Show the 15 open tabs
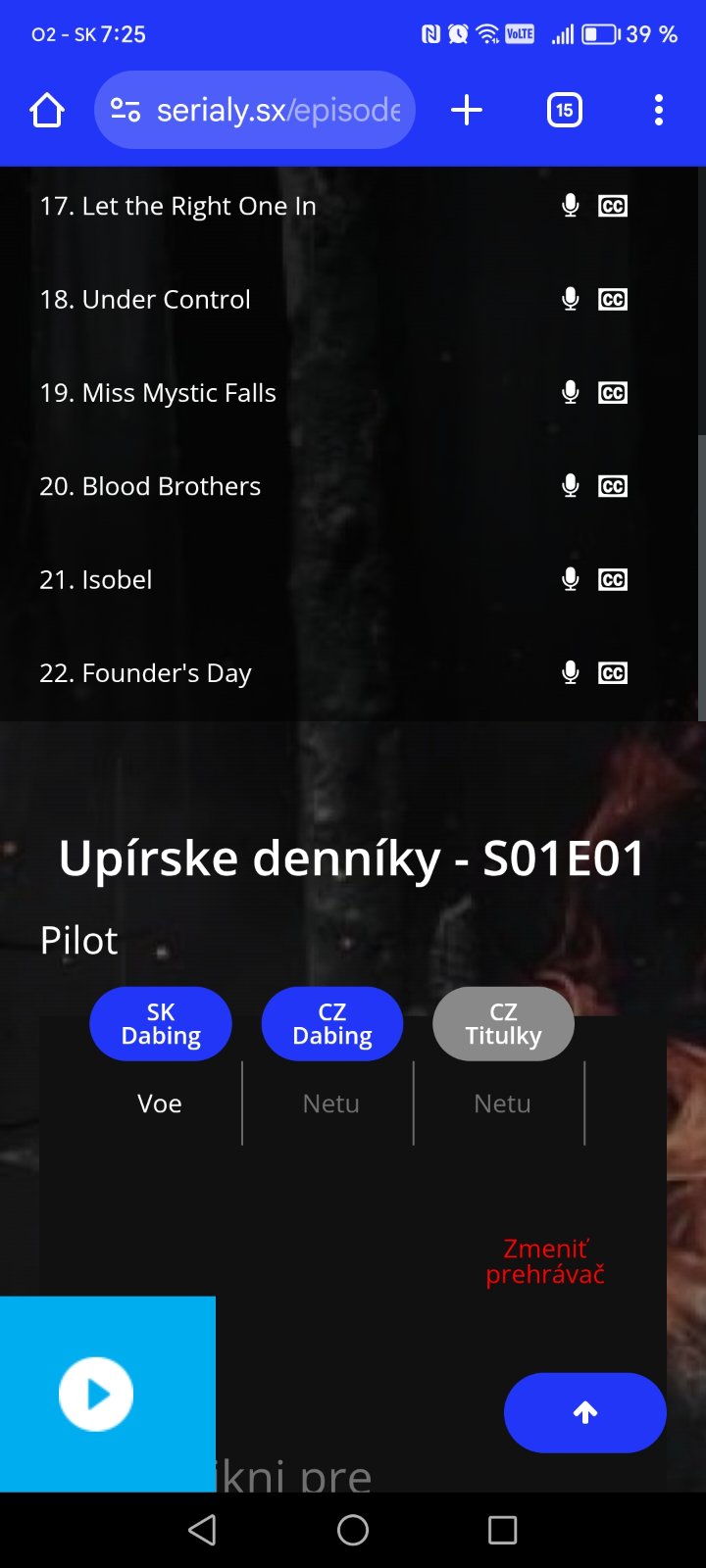Viewport: 706px width, 1568px height. point(564,110)
